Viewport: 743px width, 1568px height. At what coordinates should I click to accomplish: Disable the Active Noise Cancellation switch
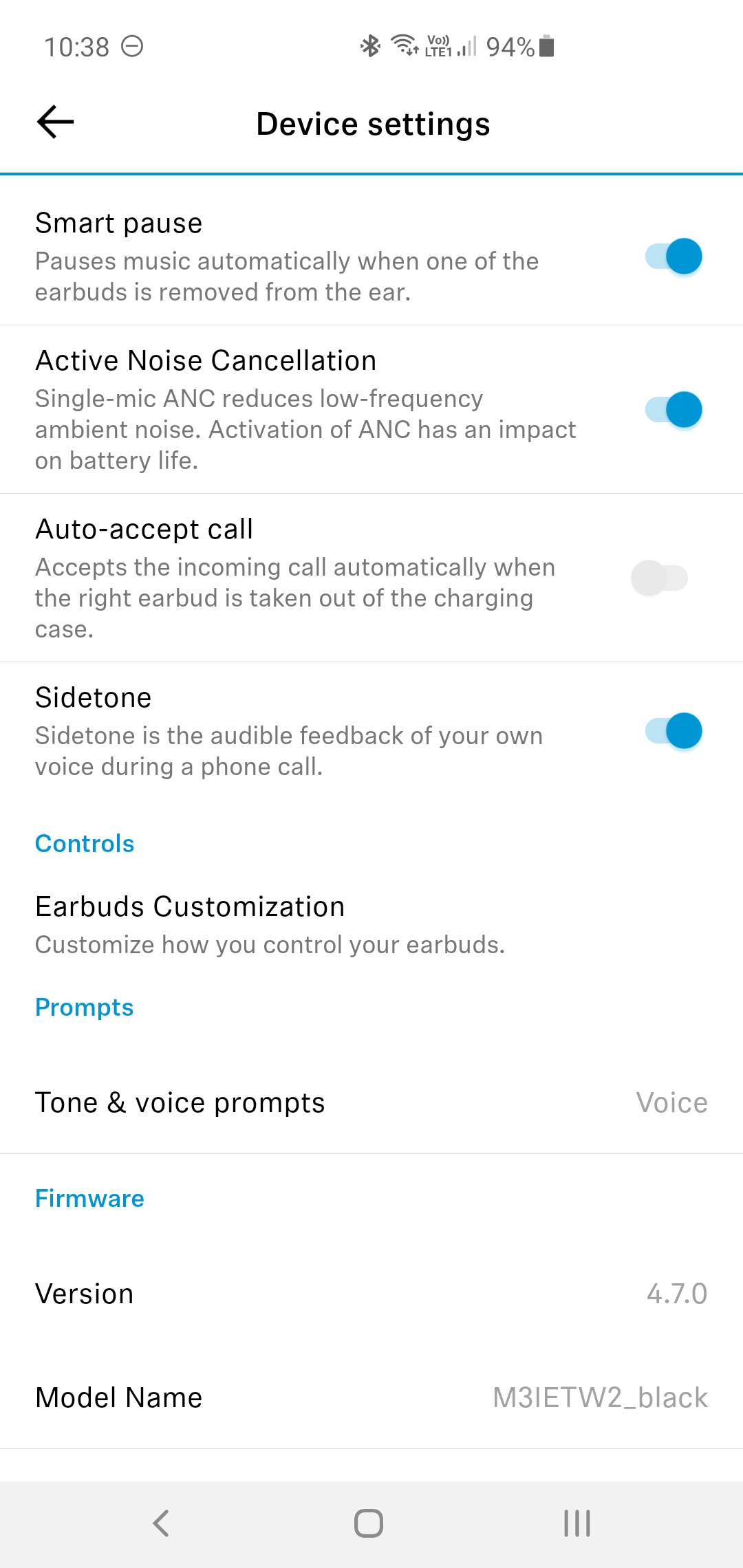coord(674,410)
